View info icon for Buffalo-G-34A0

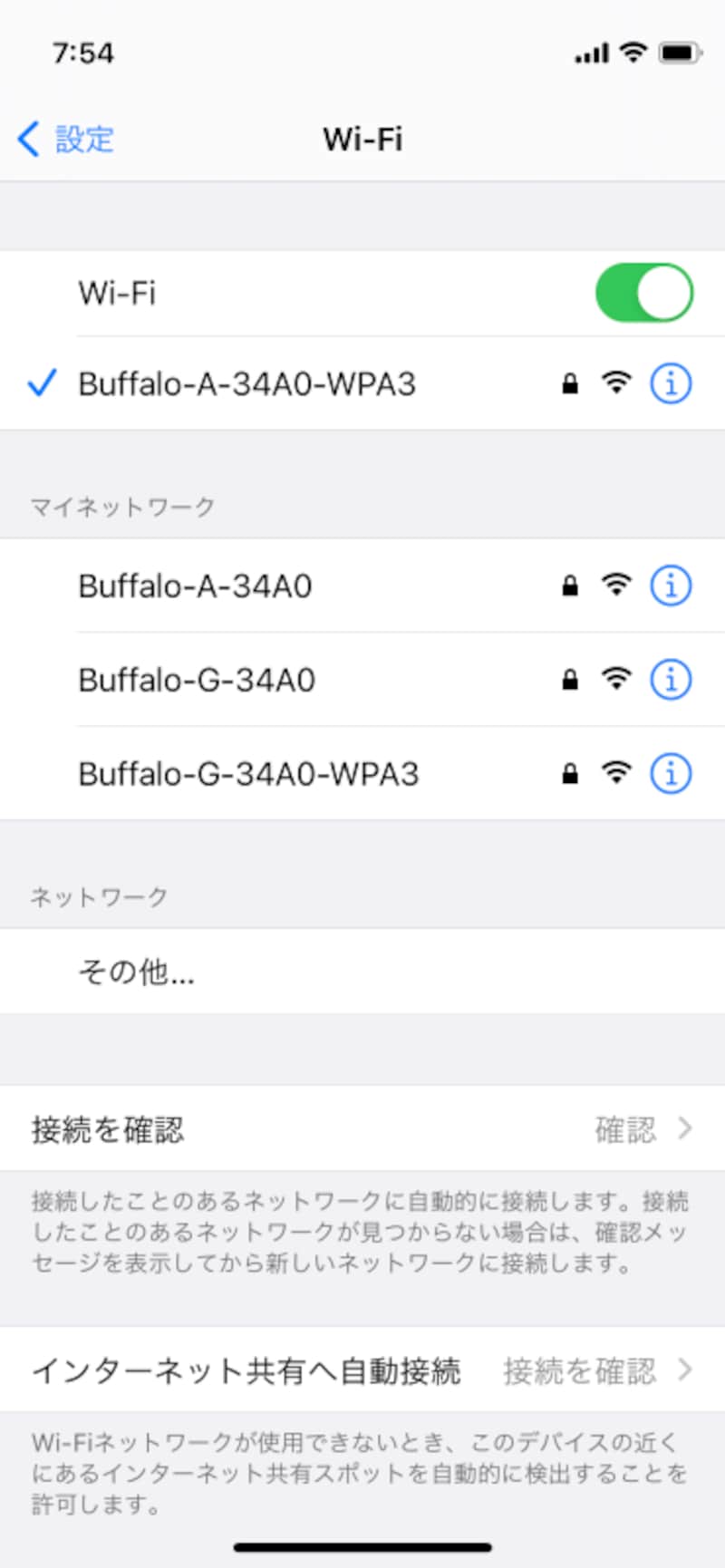point(671,680)
